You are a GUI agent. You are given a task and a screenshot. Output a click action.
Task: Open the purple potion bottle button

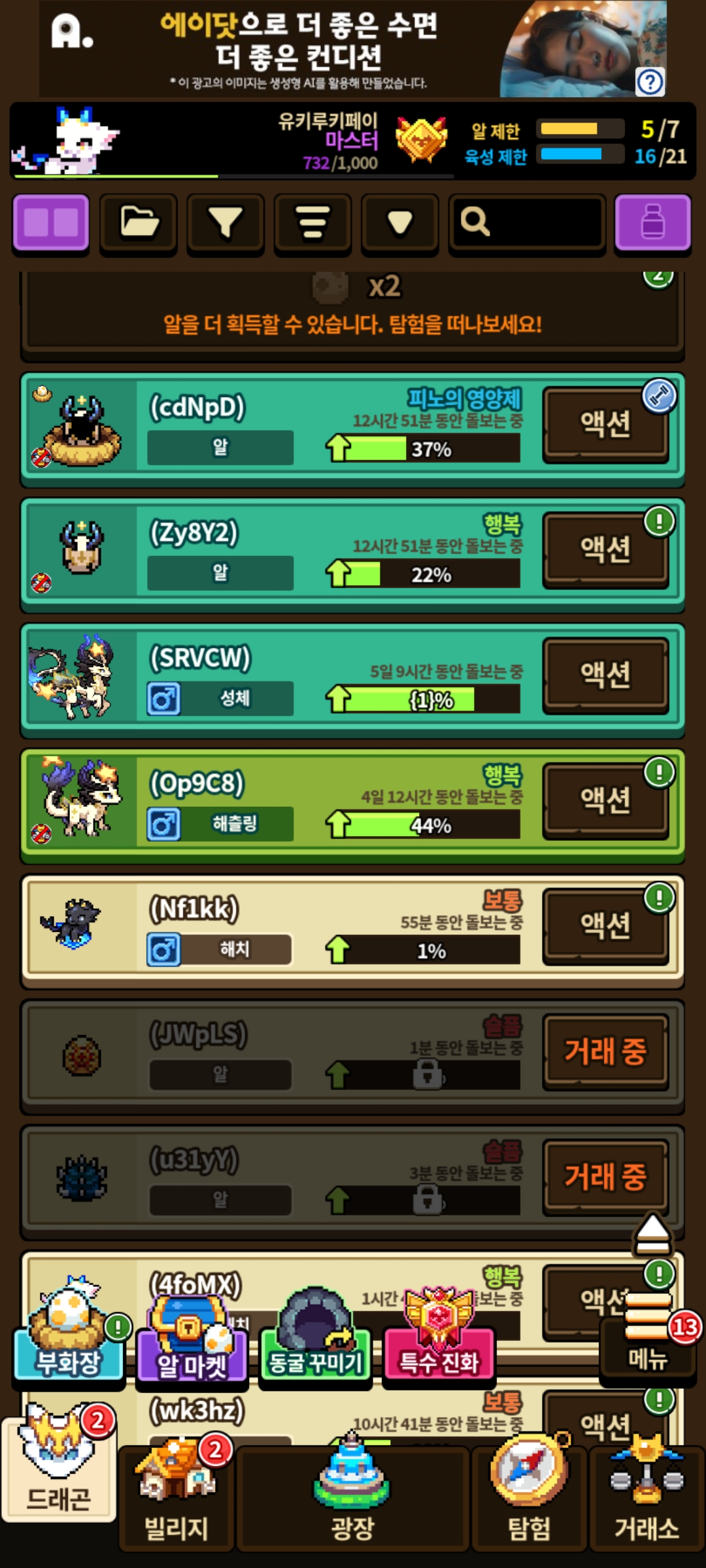(652, 223)
